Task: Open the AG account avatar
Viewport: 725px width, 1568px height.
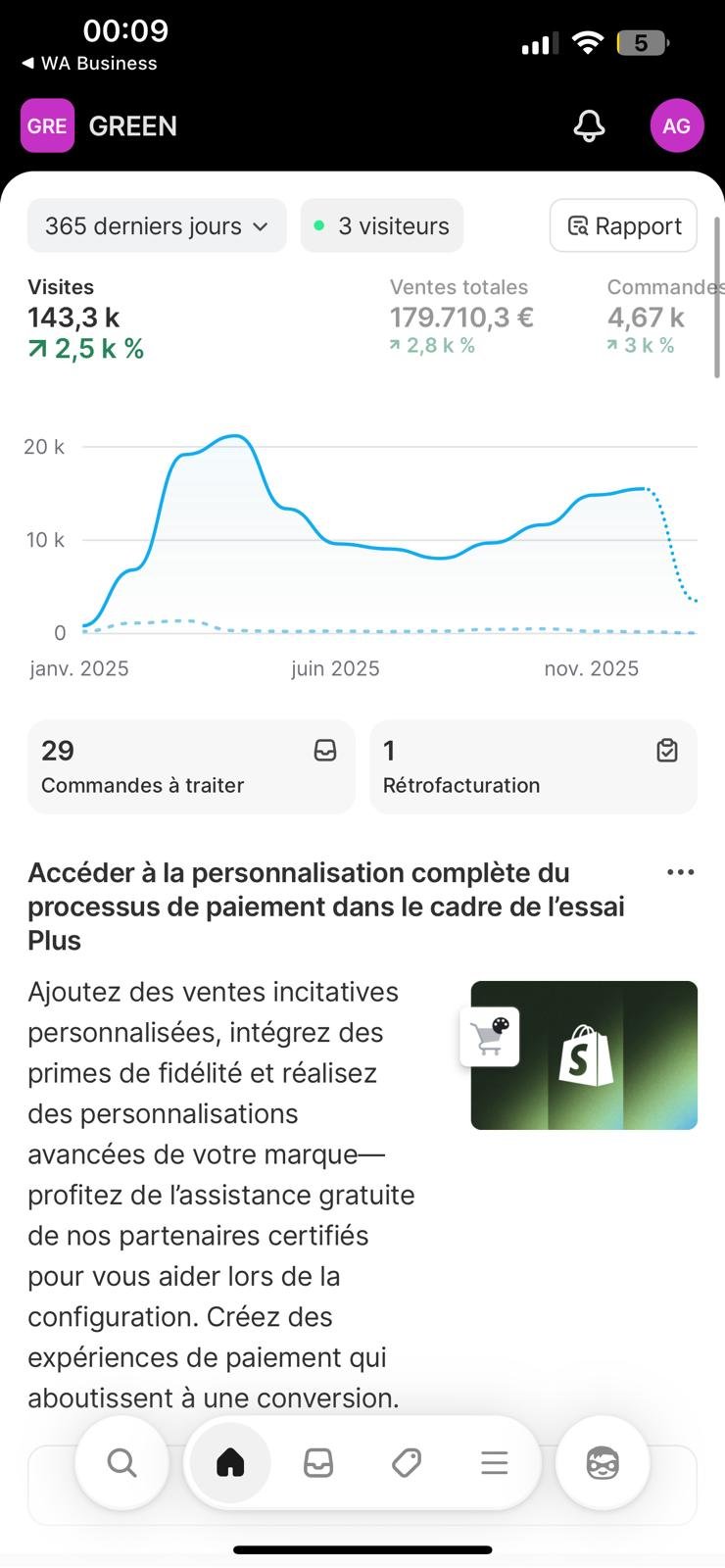Action: coord(676,125)
